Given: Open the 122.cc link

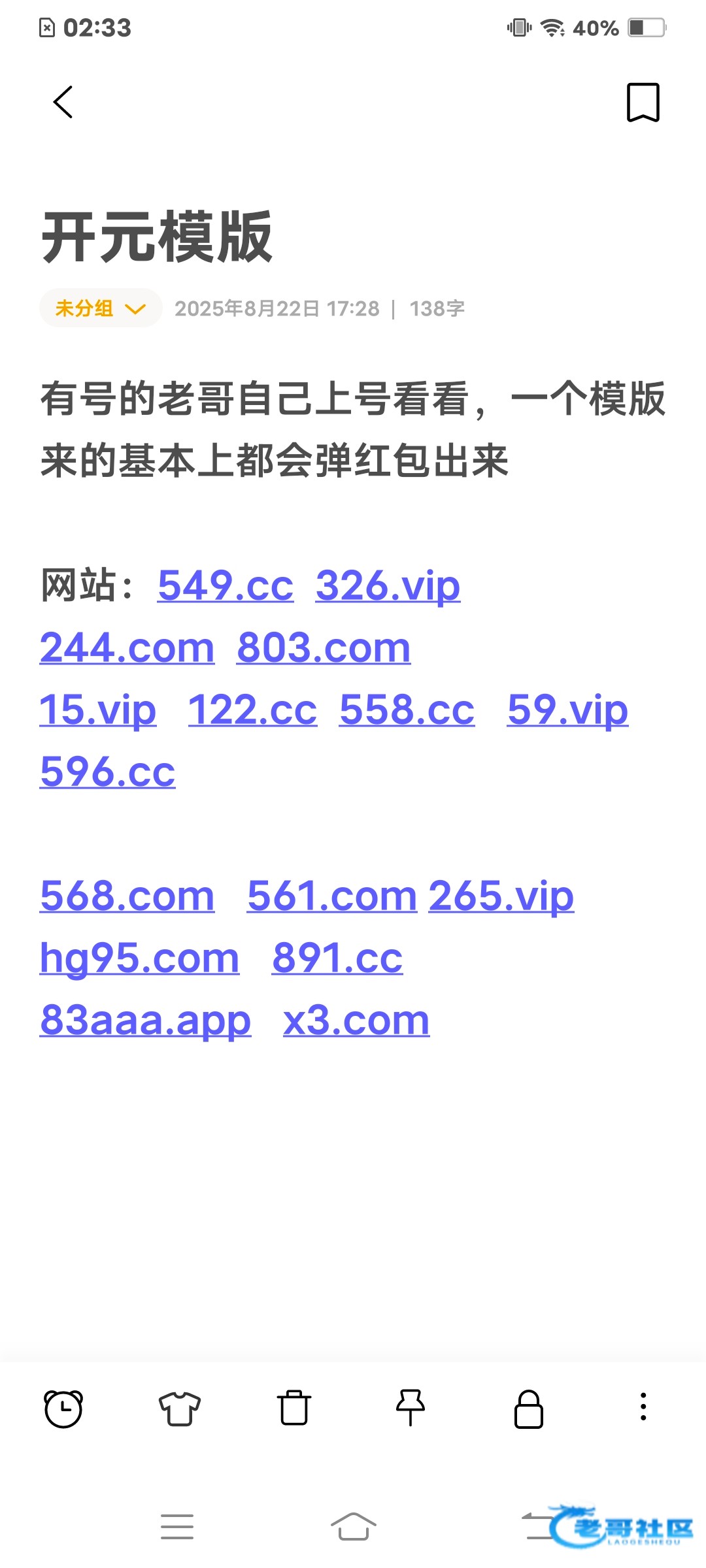Looking at the screenshot, I should 252,710.
